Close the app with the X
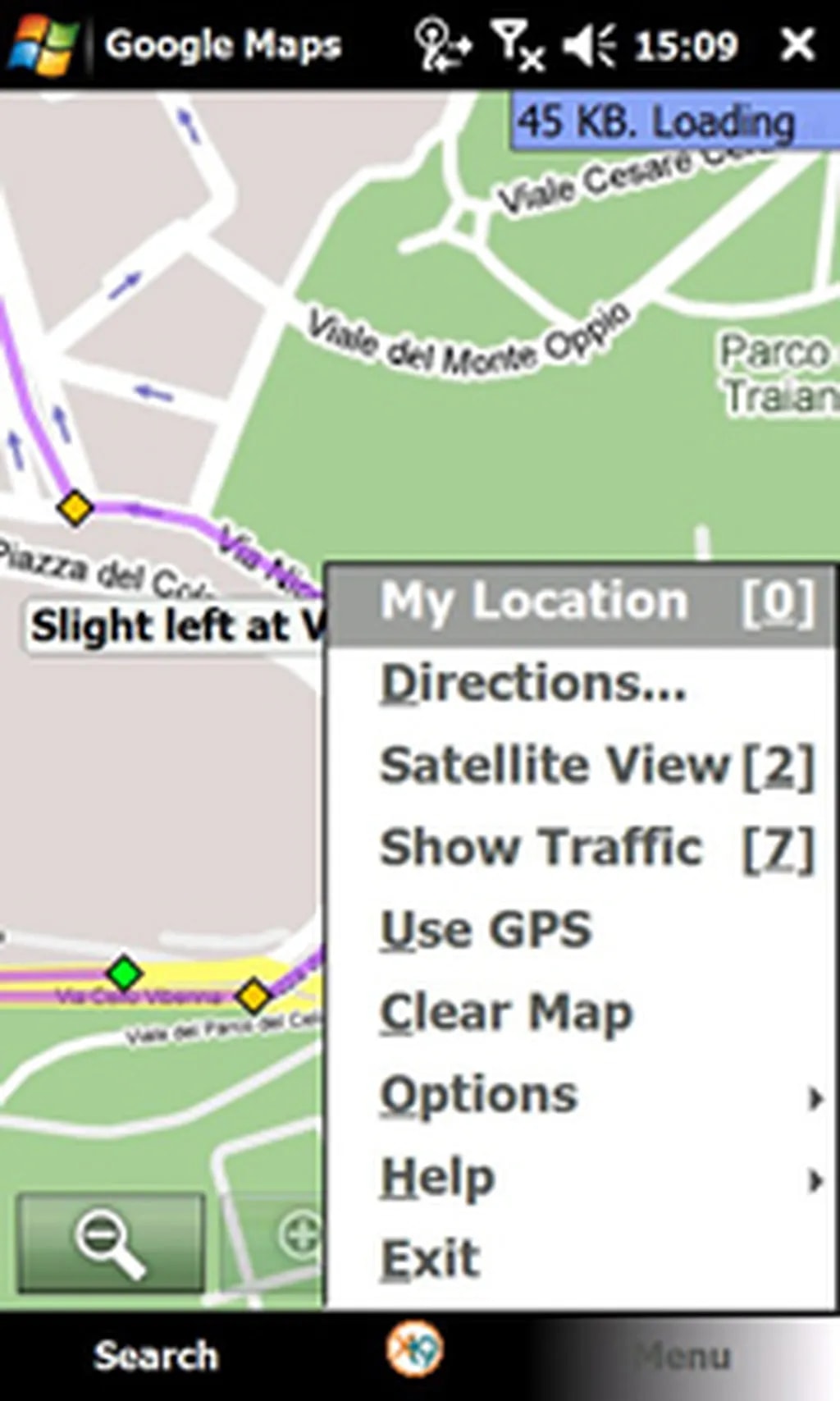Viewport: 840px width, 1401px height. pos(797,45)
